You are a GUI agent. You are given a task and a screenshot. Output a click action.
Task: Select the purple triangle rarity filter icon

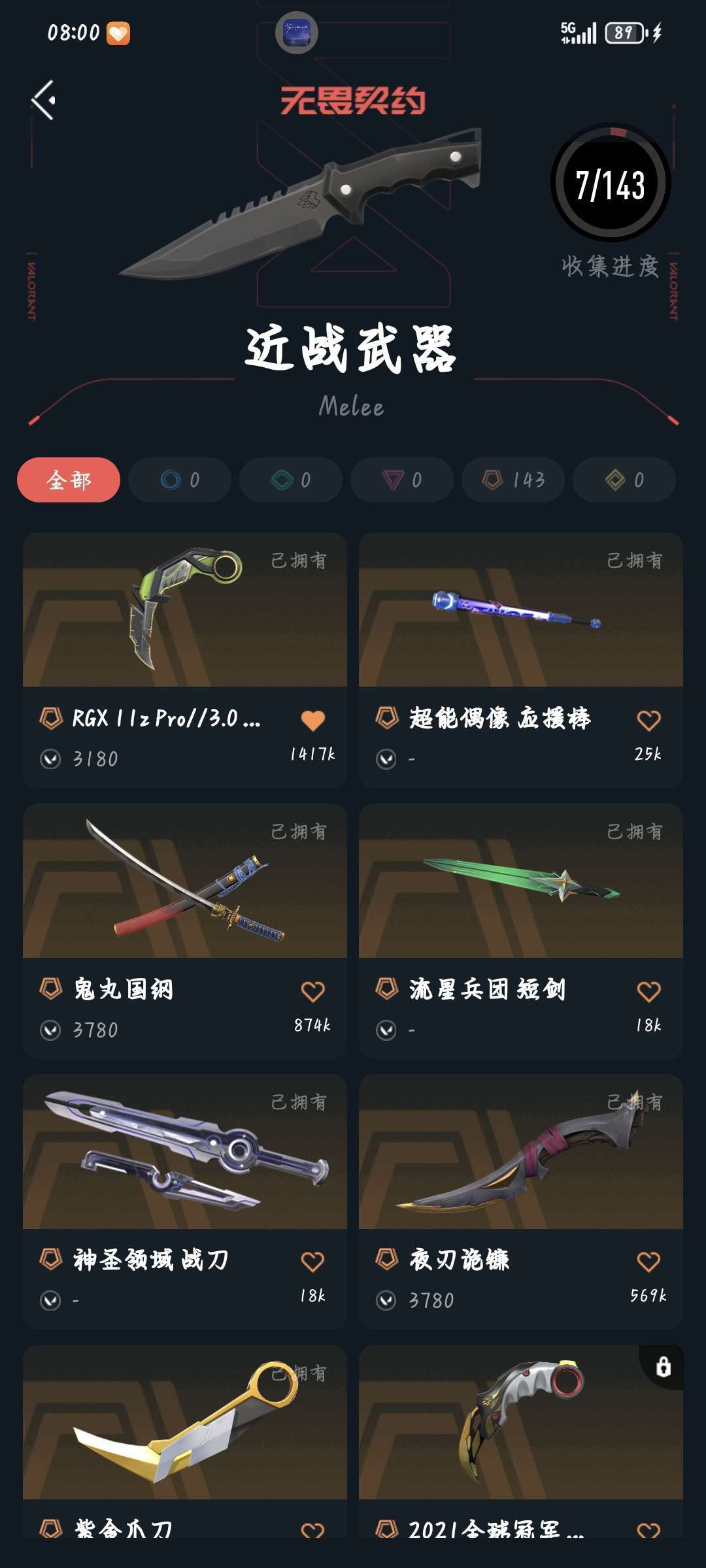[393, 480]
